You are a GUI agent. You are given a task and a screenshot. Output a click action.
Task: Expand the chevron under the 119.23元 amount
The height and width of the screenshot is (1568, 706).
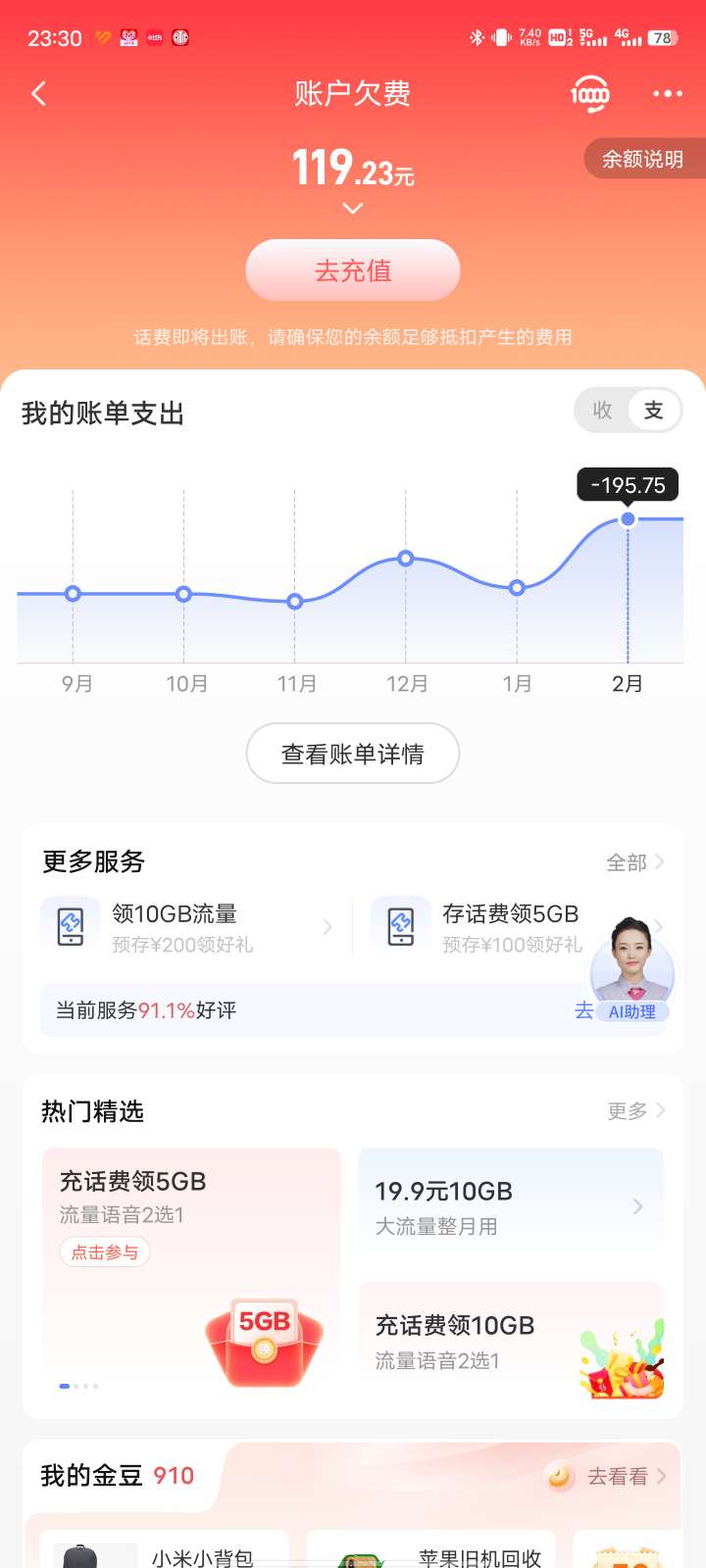[353, 208]
